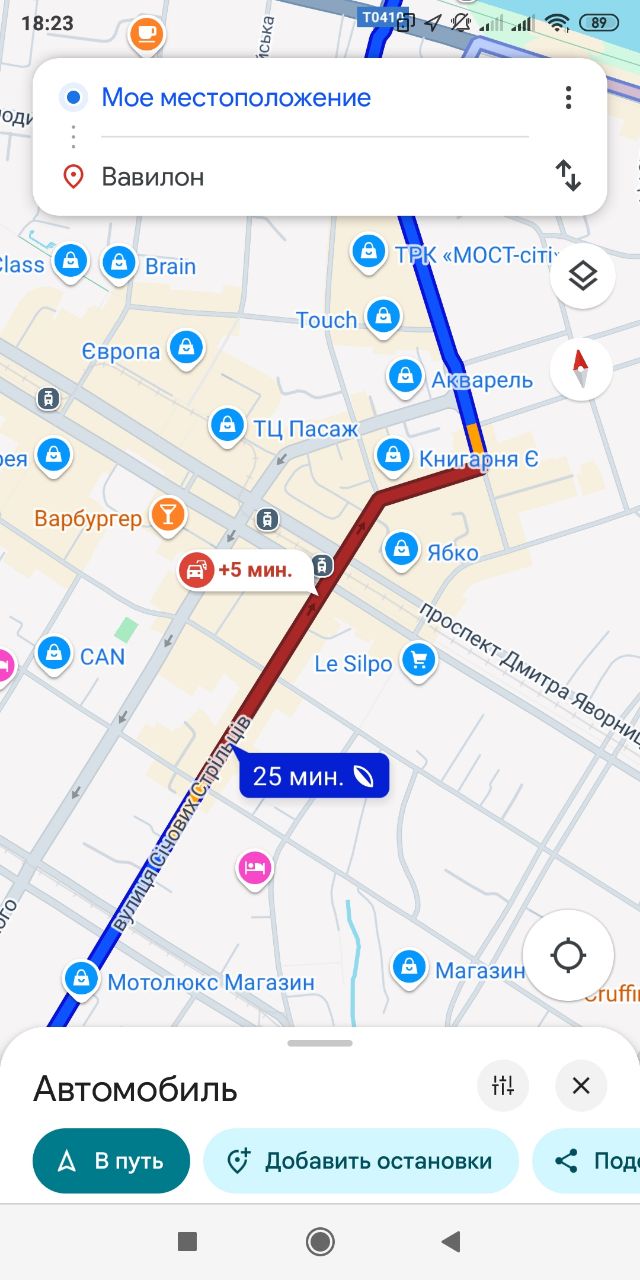Open the overflow menu in the route card
The image size is (640, 1280).
pos(568,97)
